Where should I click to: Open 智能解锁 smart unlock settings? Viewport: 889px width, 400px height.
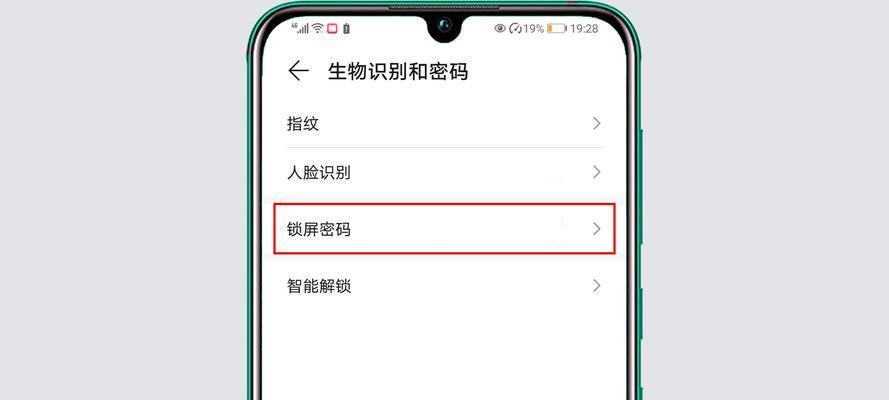[x=443, y=286]
